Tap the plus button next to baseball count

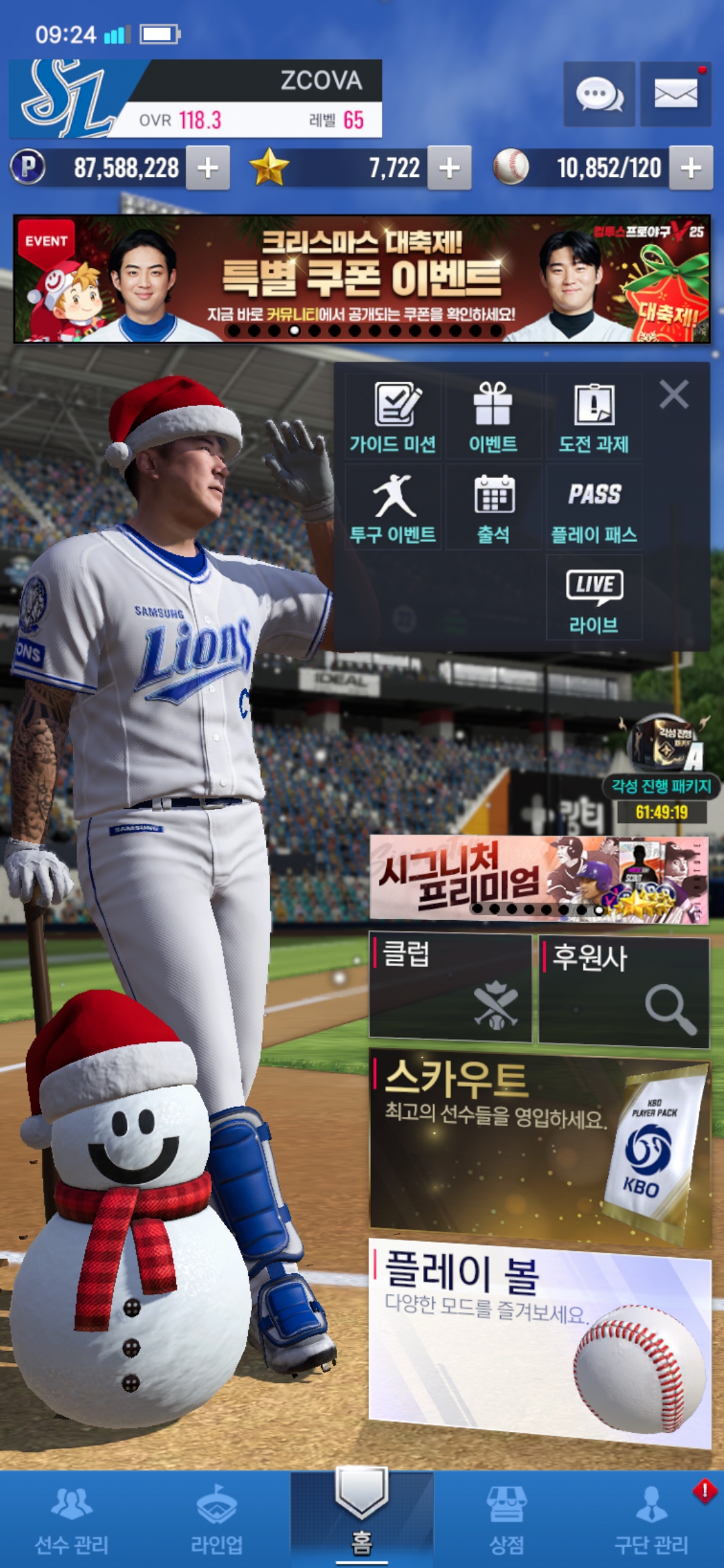click(x=690, y=168)
